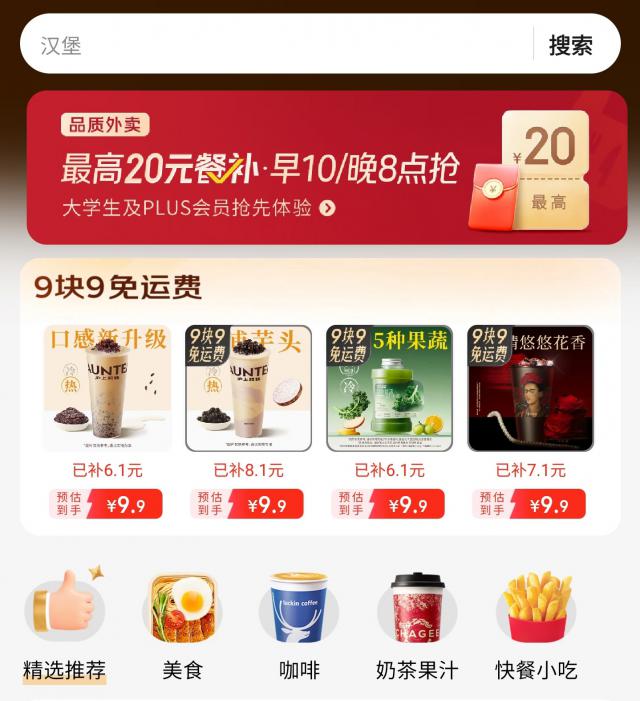Open the 5种果蔬 juice card
Screen dimensions: 640x701
click(389, 388)
